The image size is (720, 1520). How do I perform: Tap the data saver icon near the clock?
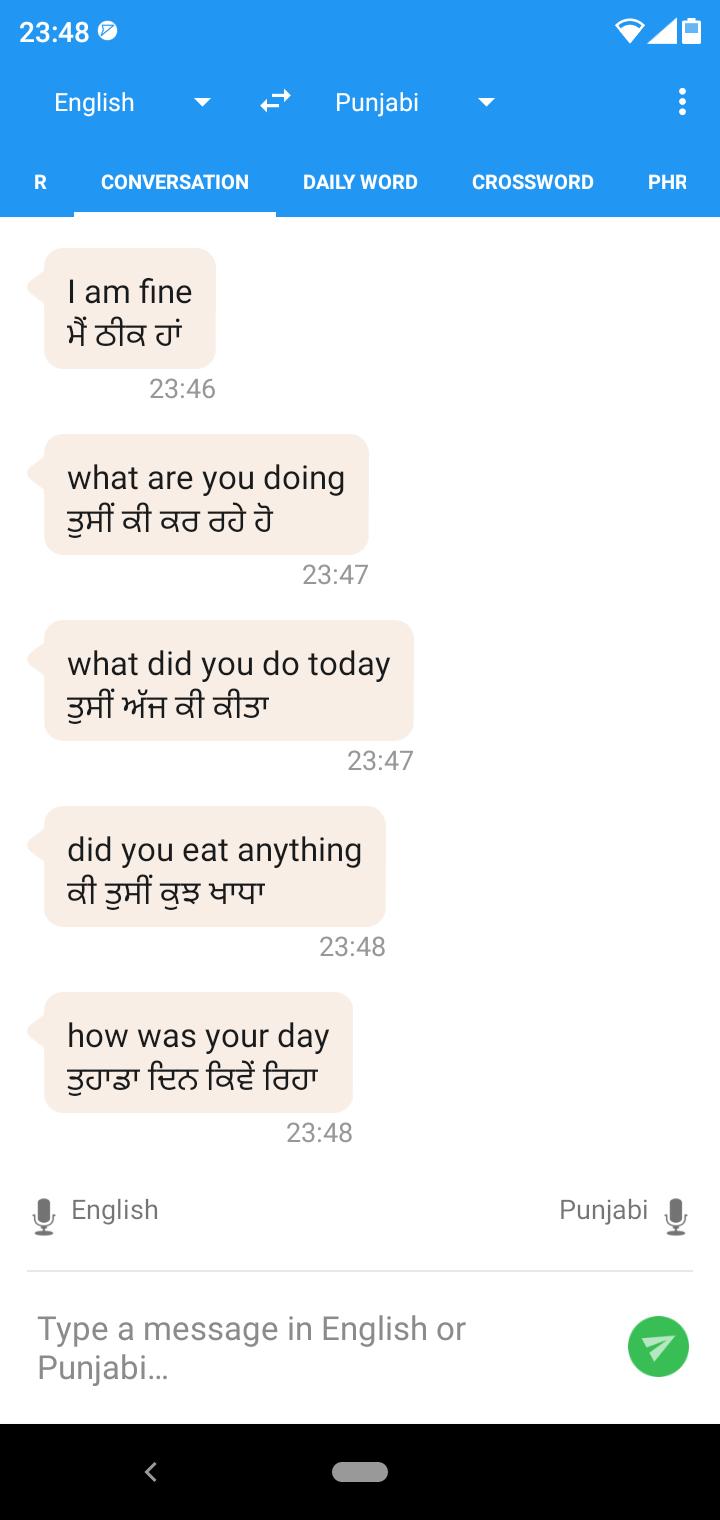click(108, 31)
